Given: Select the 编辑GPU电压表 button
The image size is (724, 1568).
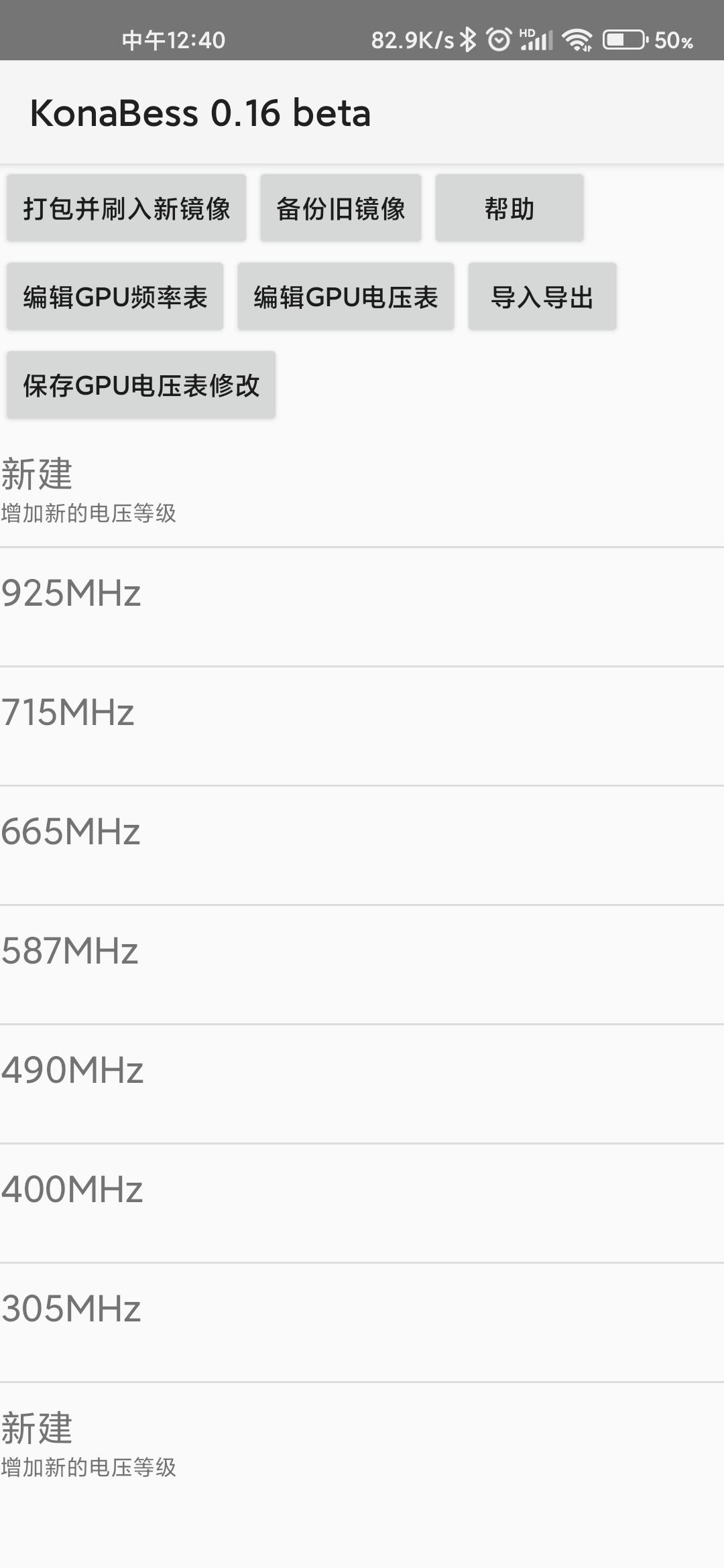Looking at the screenshot, I should (x=345, y=297).
